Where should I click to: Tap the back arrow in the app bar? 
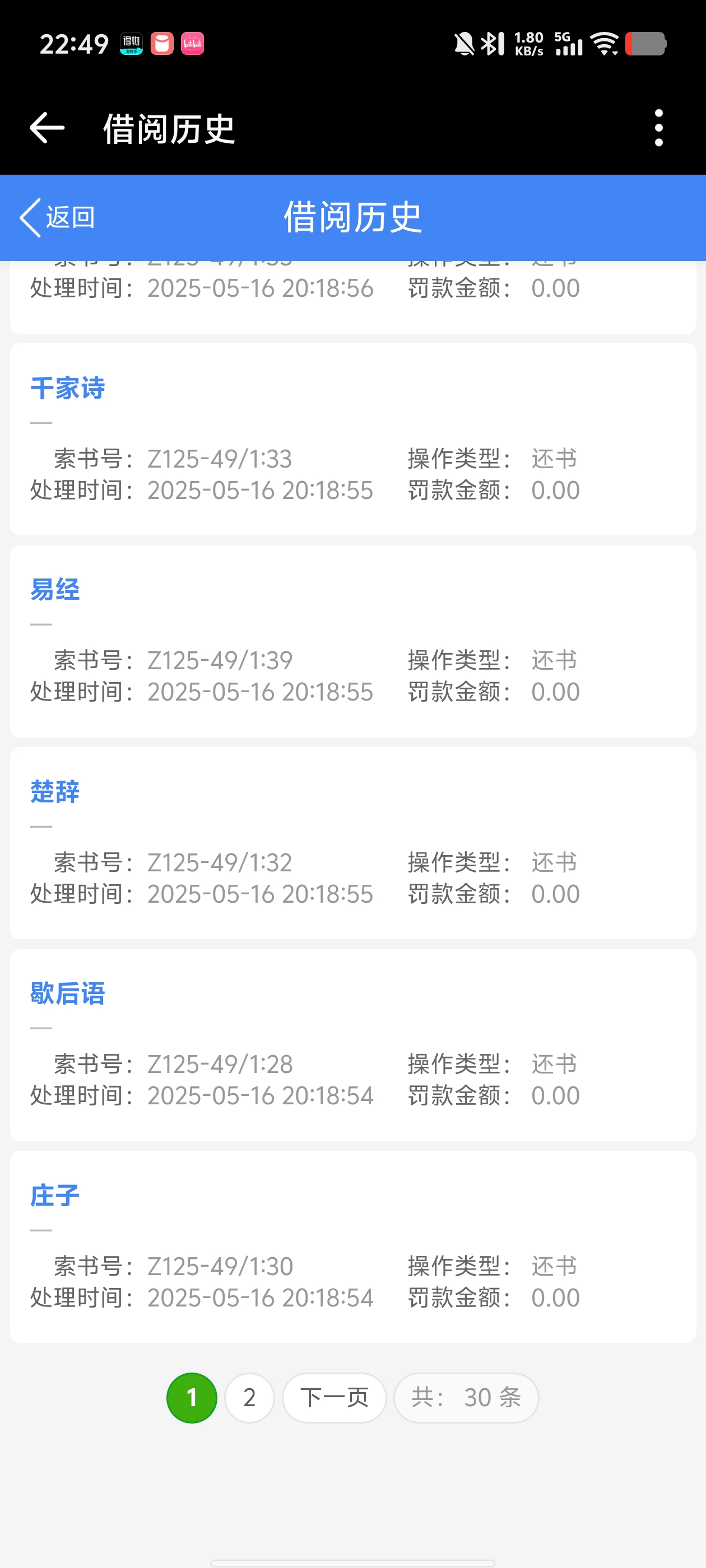pos(47,128)
